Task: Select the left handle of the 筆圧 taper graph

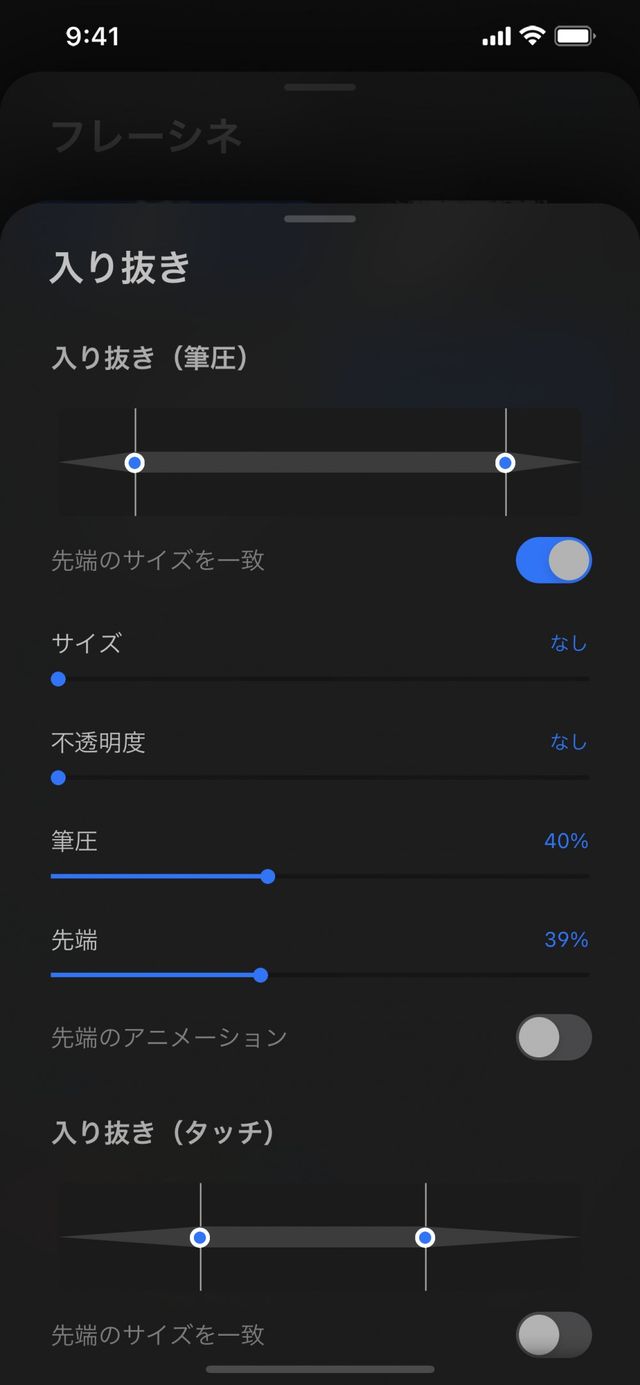Action: coord(135,462)
